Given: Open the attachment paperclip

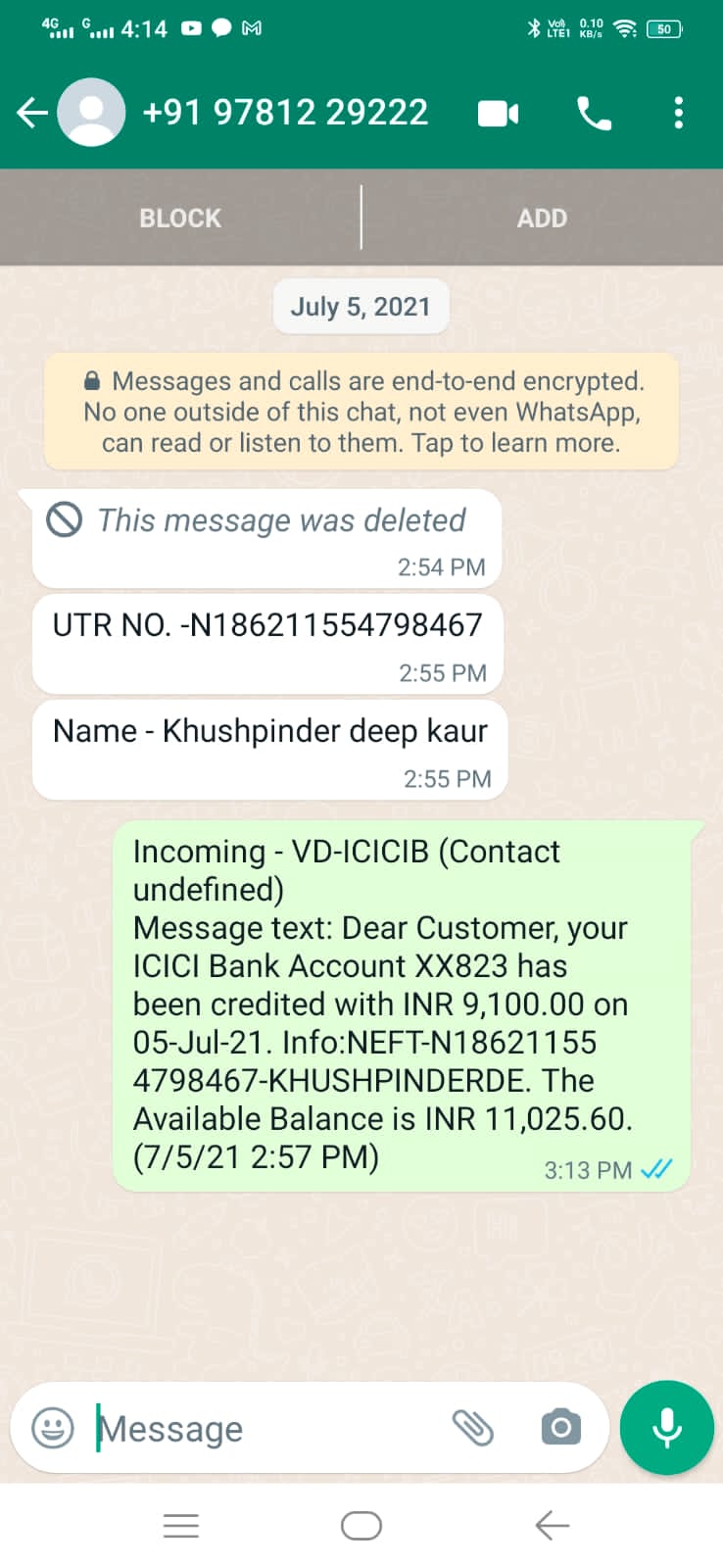Looking at the screenshot, I should click(x=472, y=1428).
